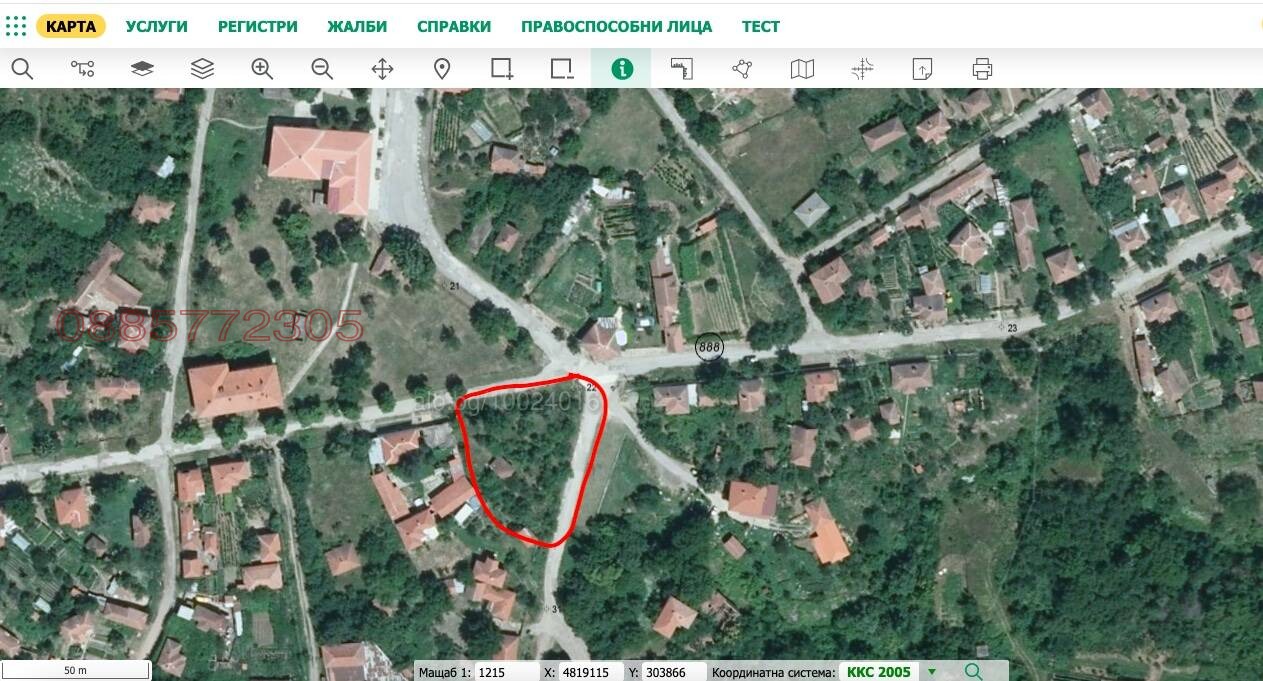Search by the entered coordinates

coord(973,672)
